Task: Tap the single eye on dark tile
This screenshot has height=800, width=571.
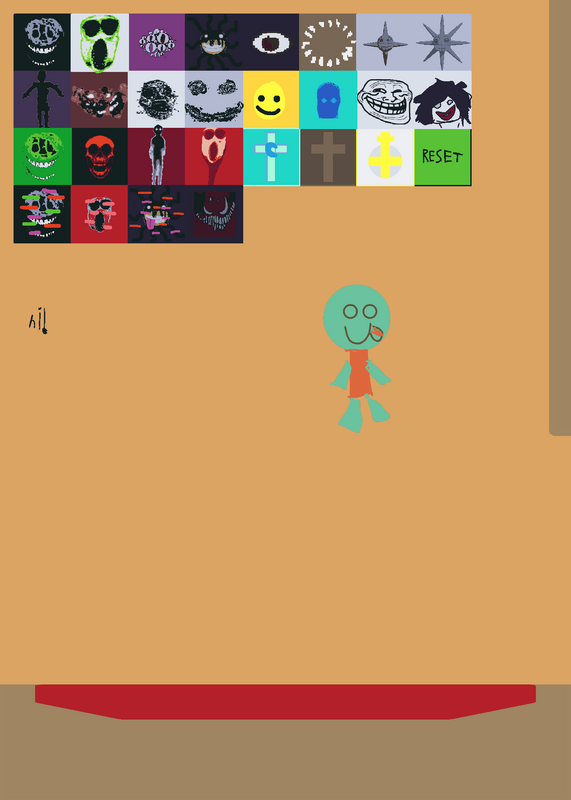Action: (271, 42)
